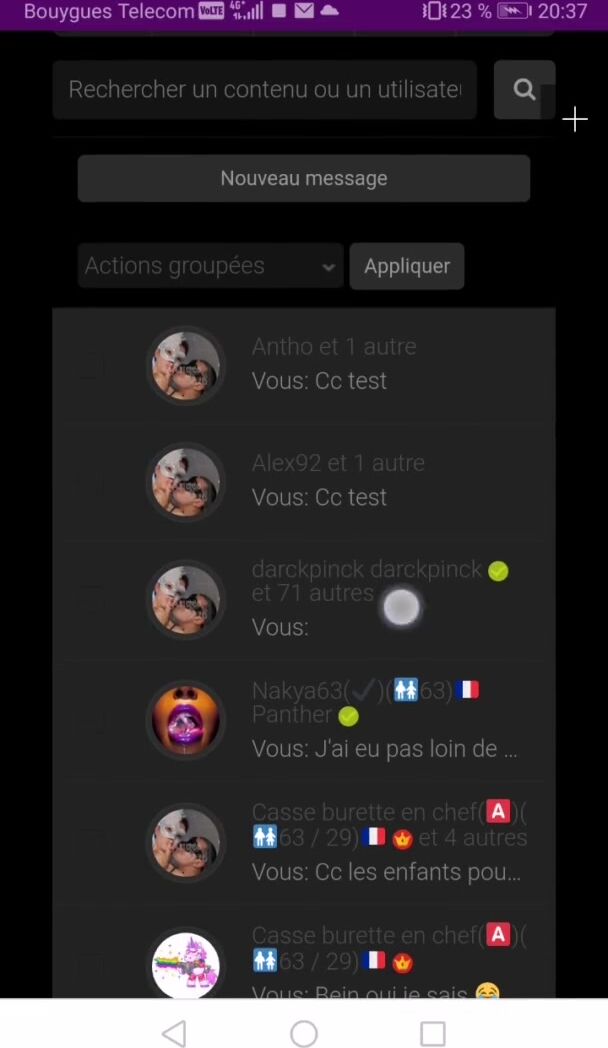Open the Nakya63 Panther conversation
The height and width of the screenshot is (1048, 608).
[x=380, y=720]
